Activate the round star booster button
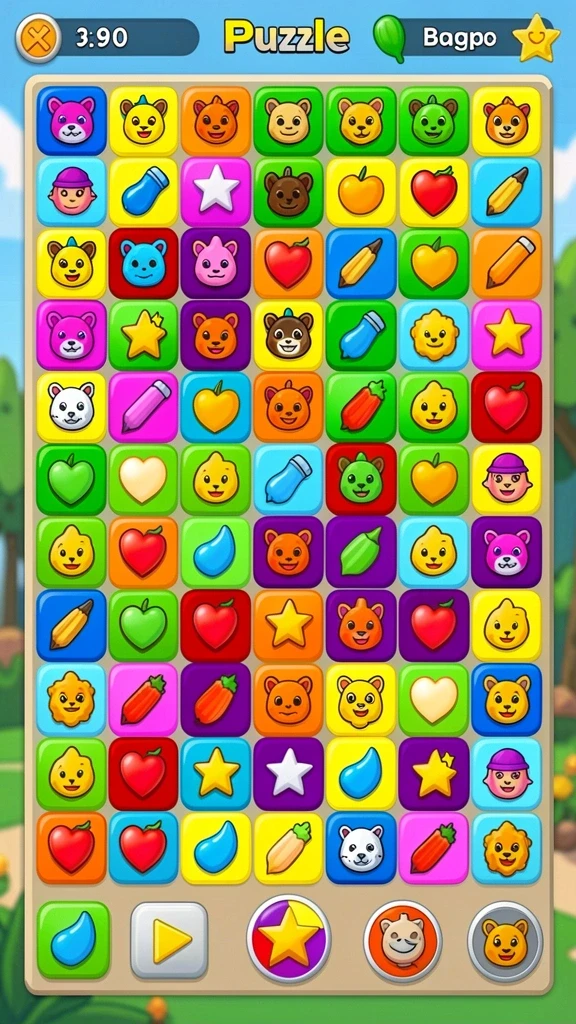Screen dimensions: 576x1024 (x=289, y=938)
